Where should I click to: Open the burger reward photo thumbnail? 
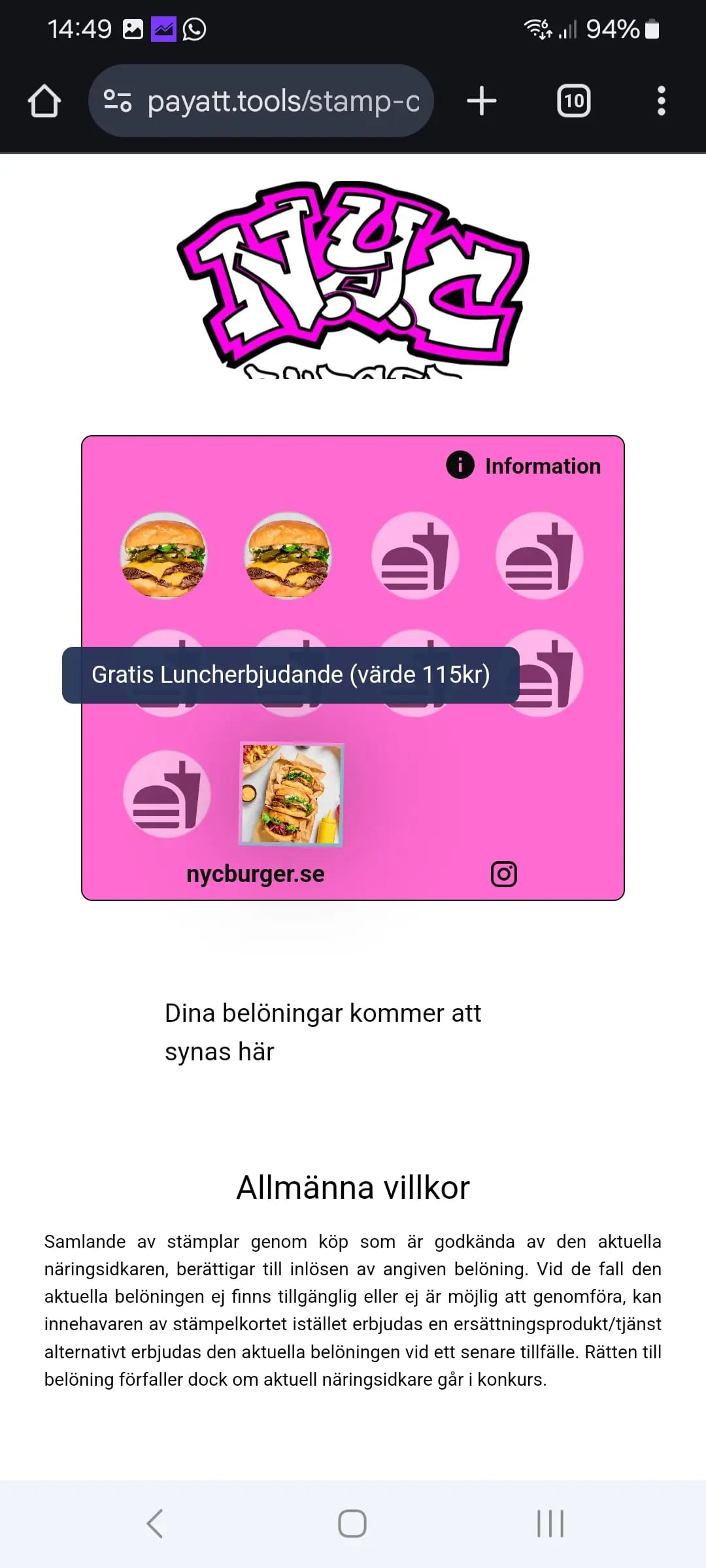pyautogui.click(x=290, y=794)
